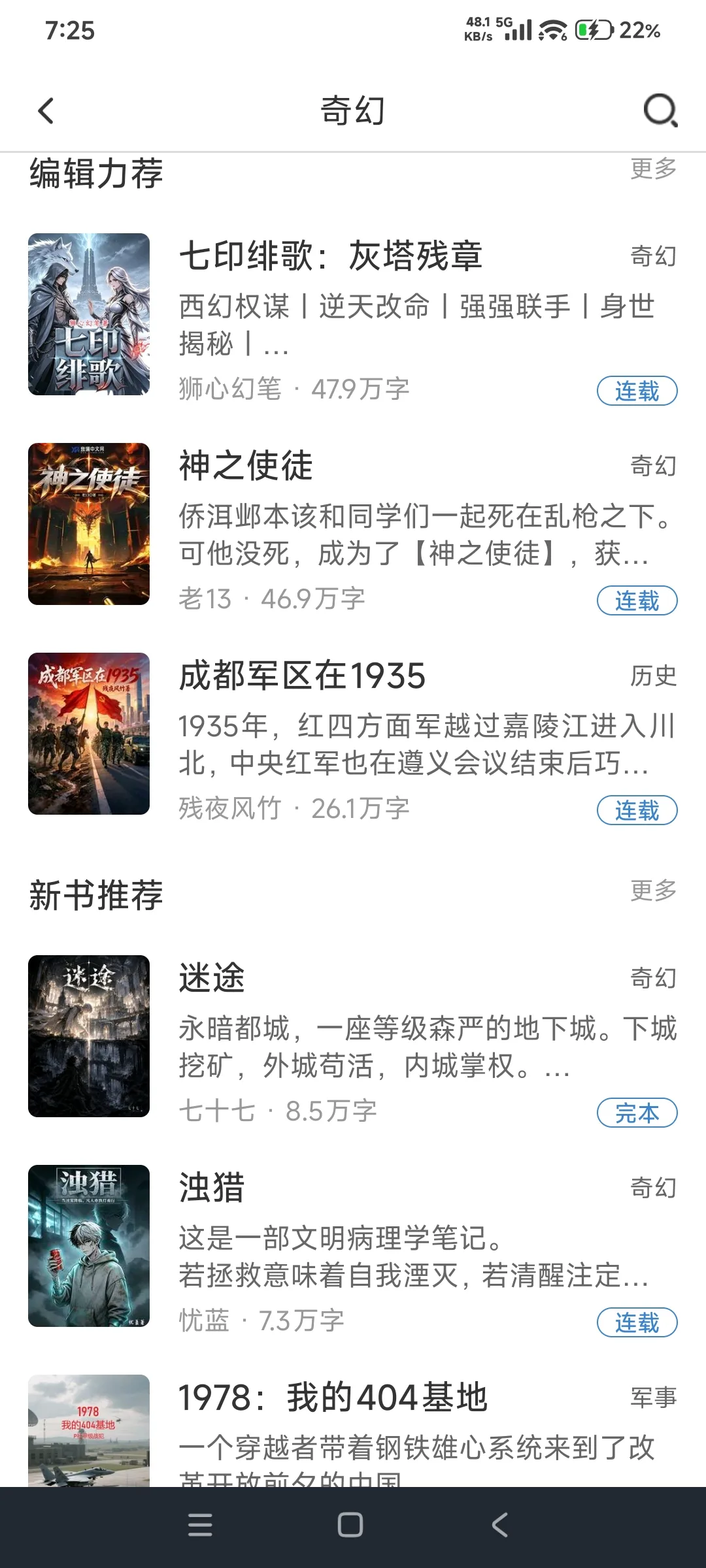Tap 更多 next to 新书推荐
Image resolution: width=706 pixels, height=1568 pixels.
pyautogui.click(x=653, y=890)
